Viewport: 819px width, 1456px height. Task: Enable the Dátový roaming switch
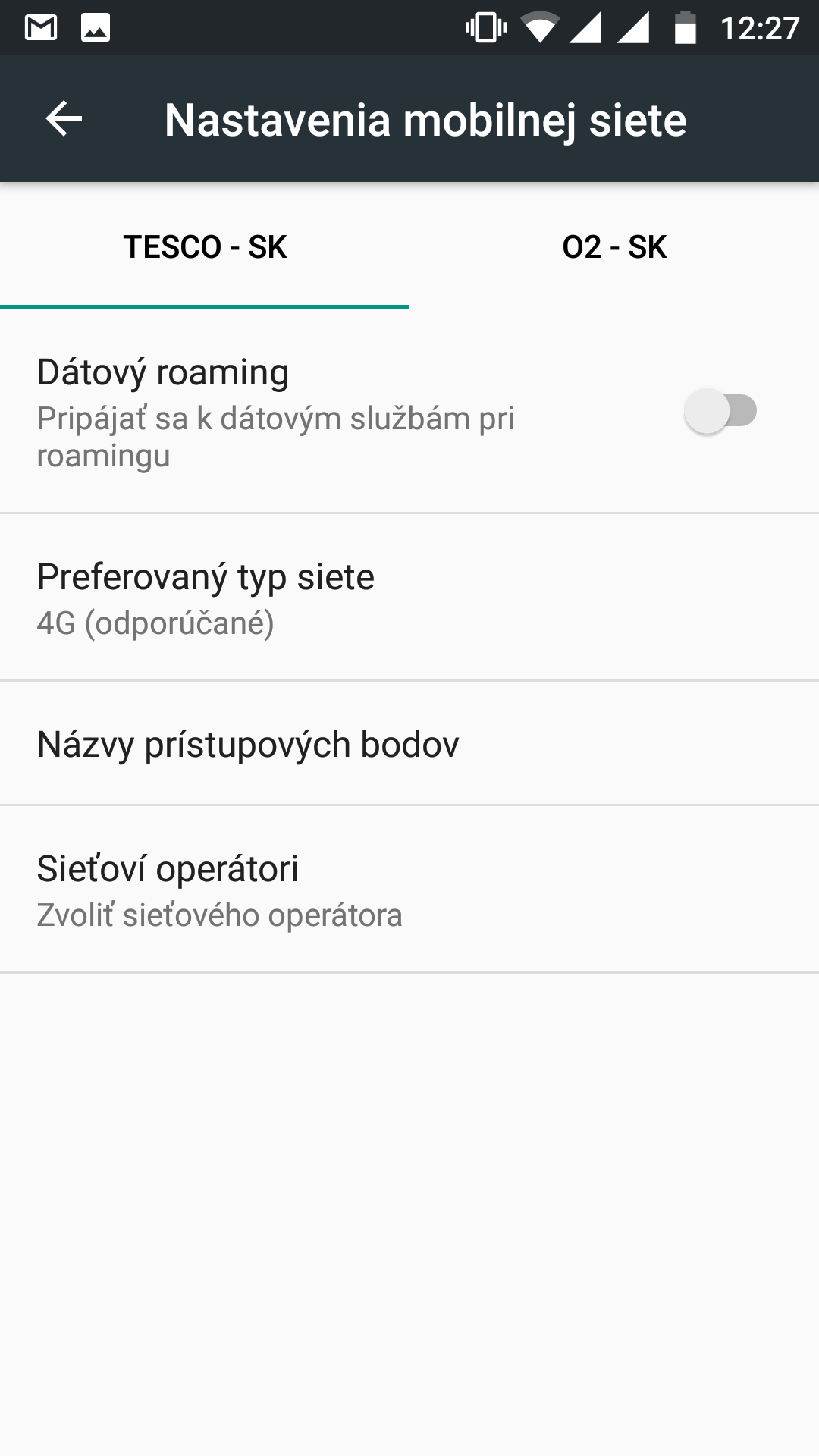(720, 412)
